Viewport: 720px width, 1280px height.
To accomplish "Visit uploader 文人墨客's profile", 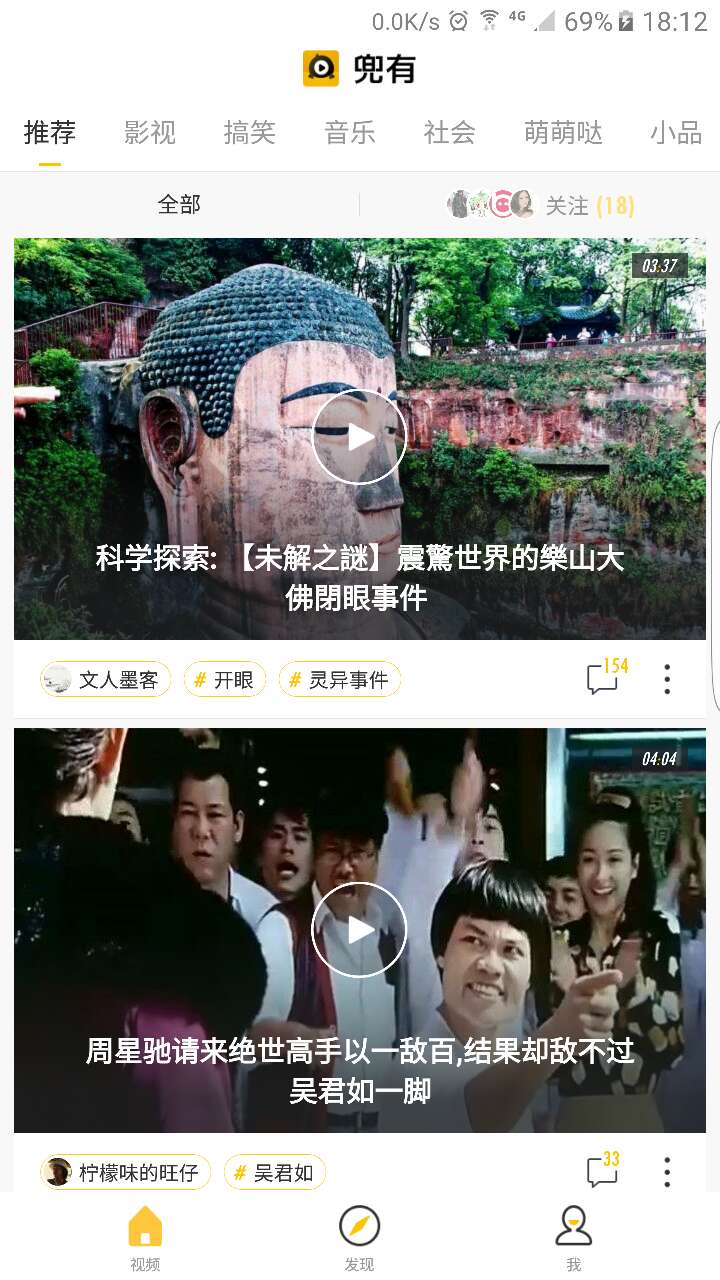I will point(105,679).
